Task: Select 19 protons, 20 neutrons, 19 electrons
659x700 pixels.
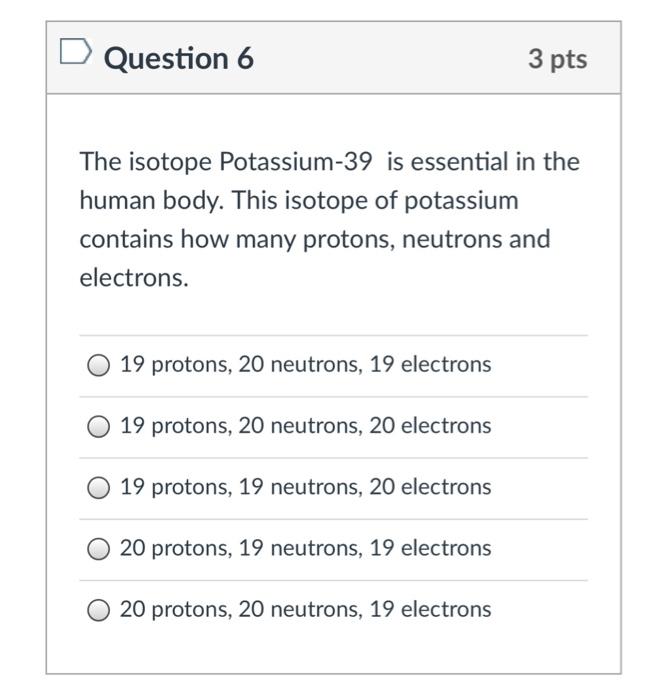Action: click(x=97, y=366)
